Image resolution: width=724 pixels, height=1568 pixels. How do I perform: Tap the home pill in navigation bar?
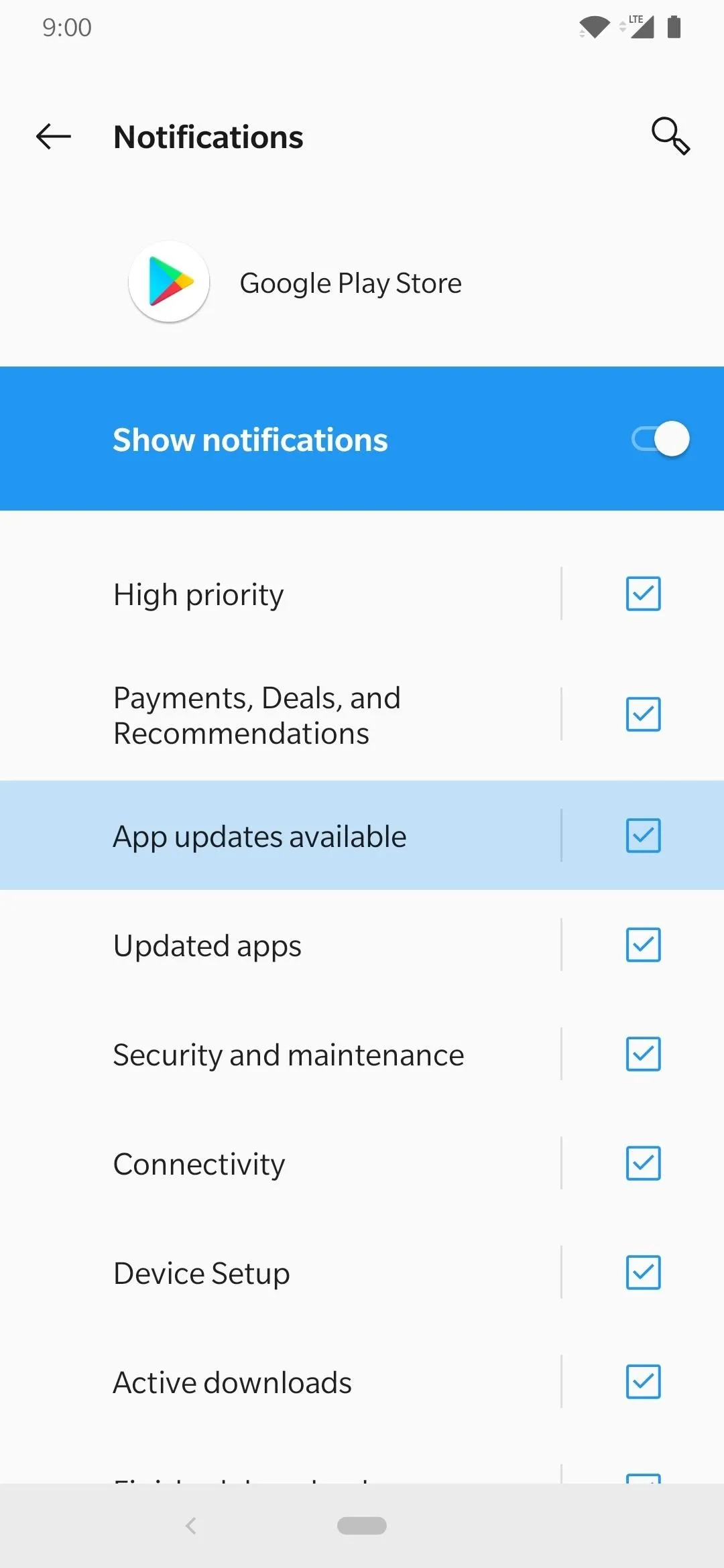[x=362, y=1526]
